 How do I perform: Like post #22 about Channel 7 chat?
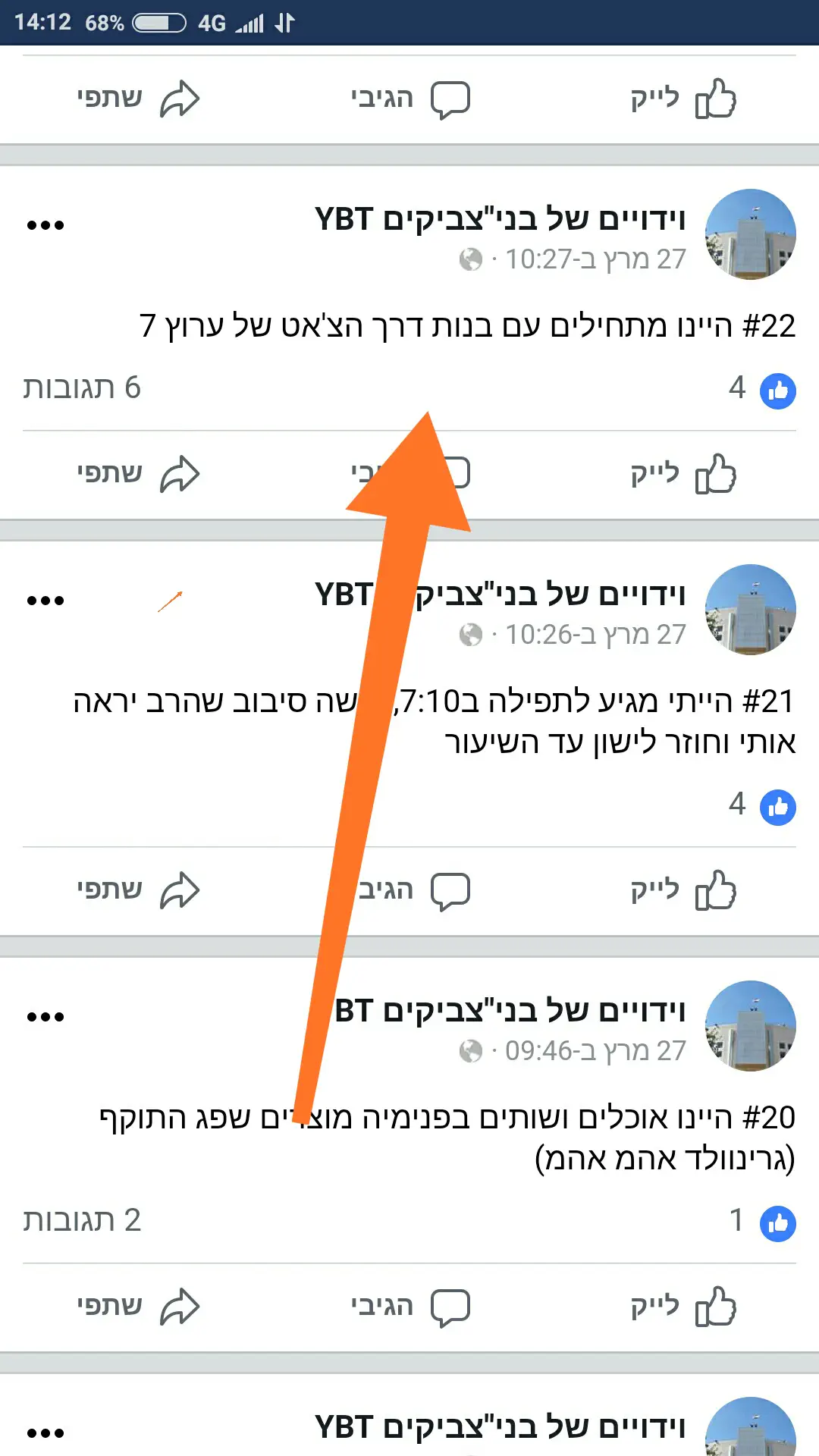(x=682, y=474)
